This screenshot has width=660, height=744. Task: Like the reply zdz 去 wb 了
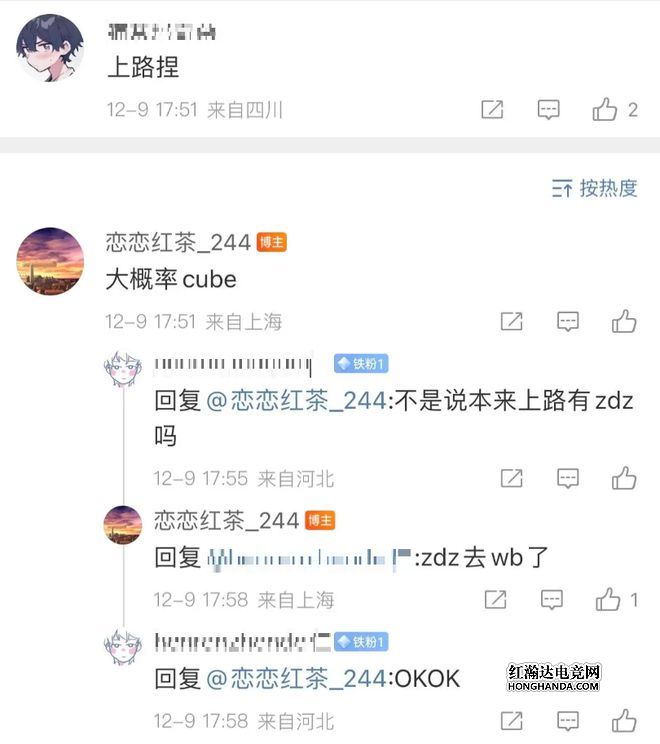point(608,599)
